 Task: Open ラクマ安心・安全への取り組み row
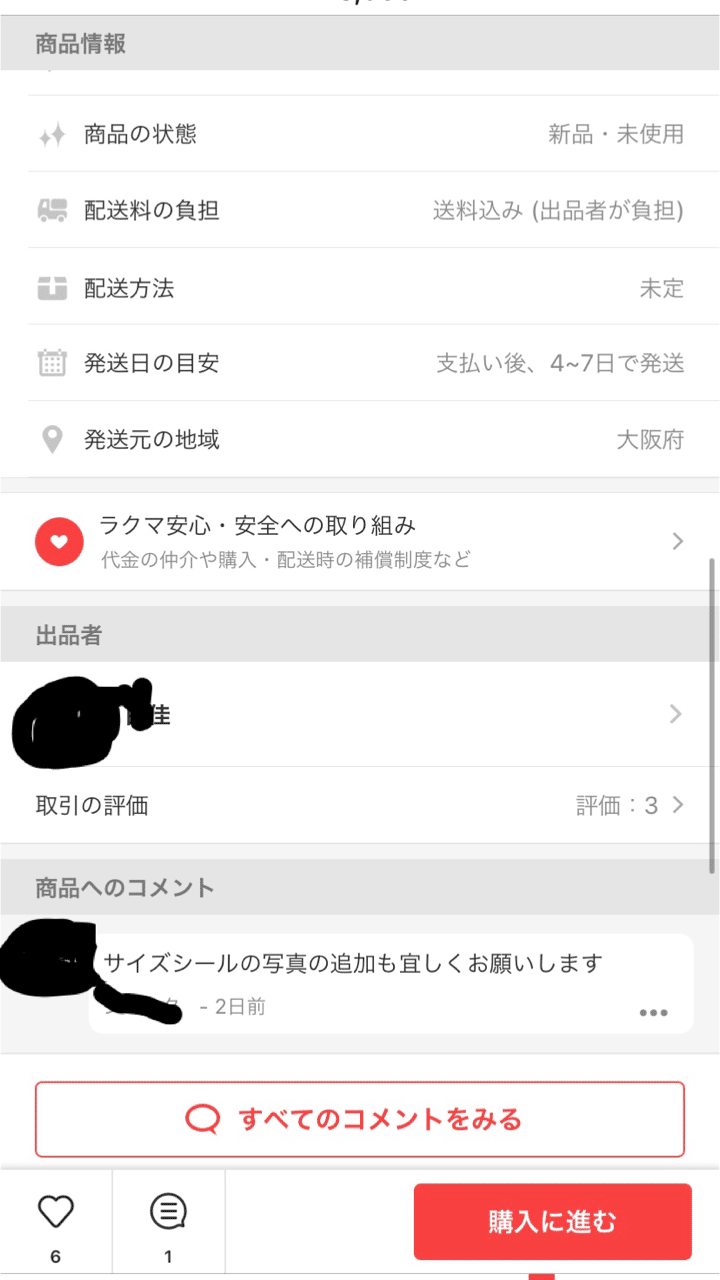[x=360, y=541]
